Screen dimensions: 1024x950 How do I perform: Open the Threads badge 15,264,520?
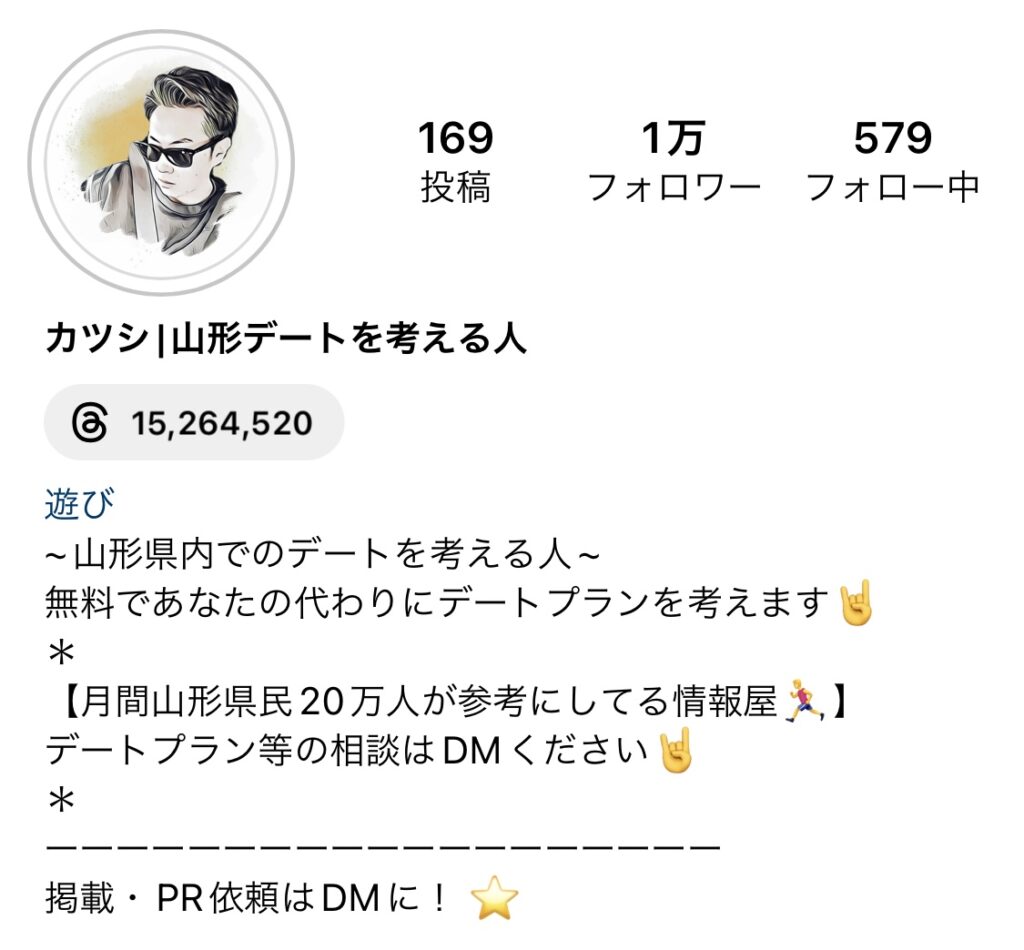(193, 423)
